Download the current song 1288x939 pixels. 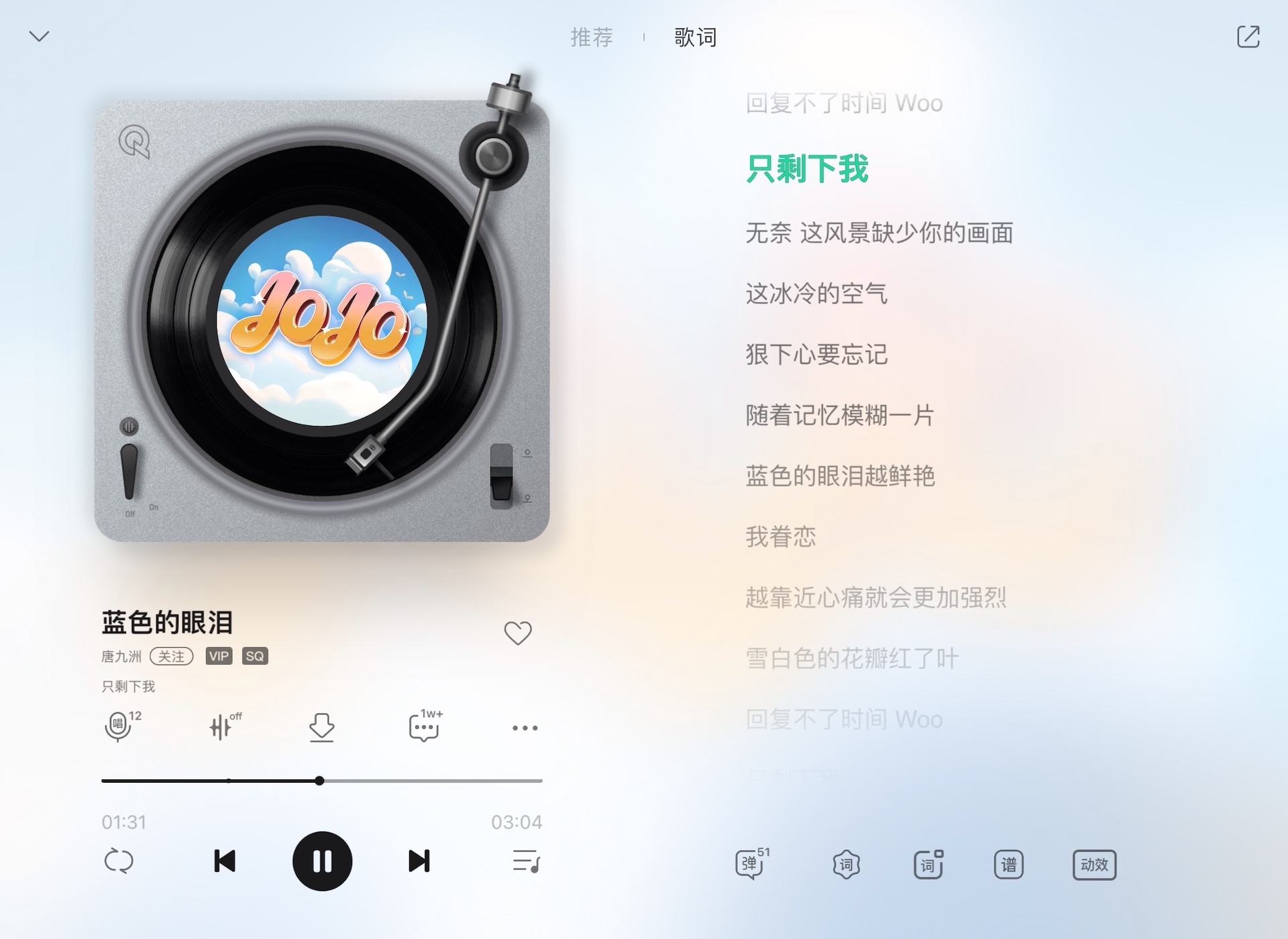click(322, 727)
